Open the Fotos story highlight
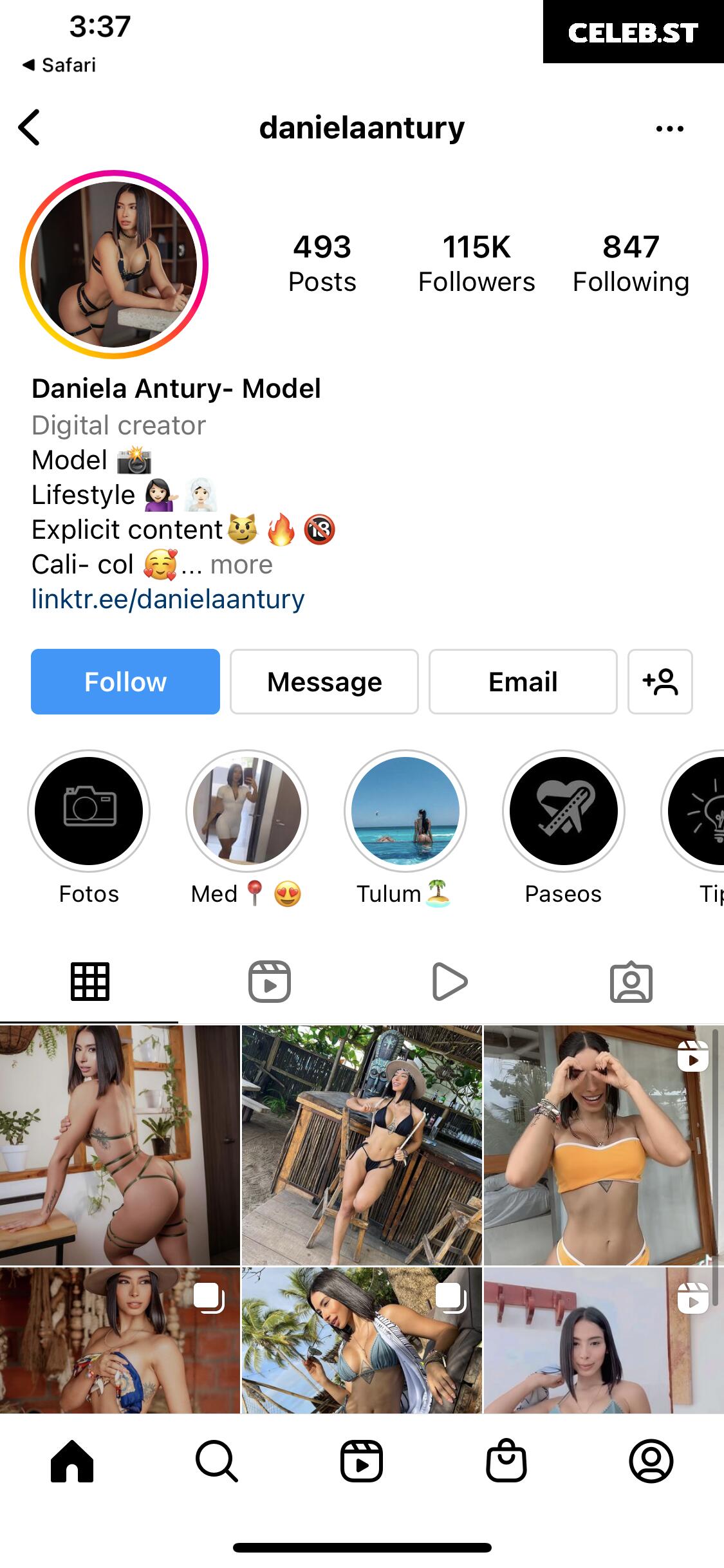724x1568 pixels. (x=89, y=811)
